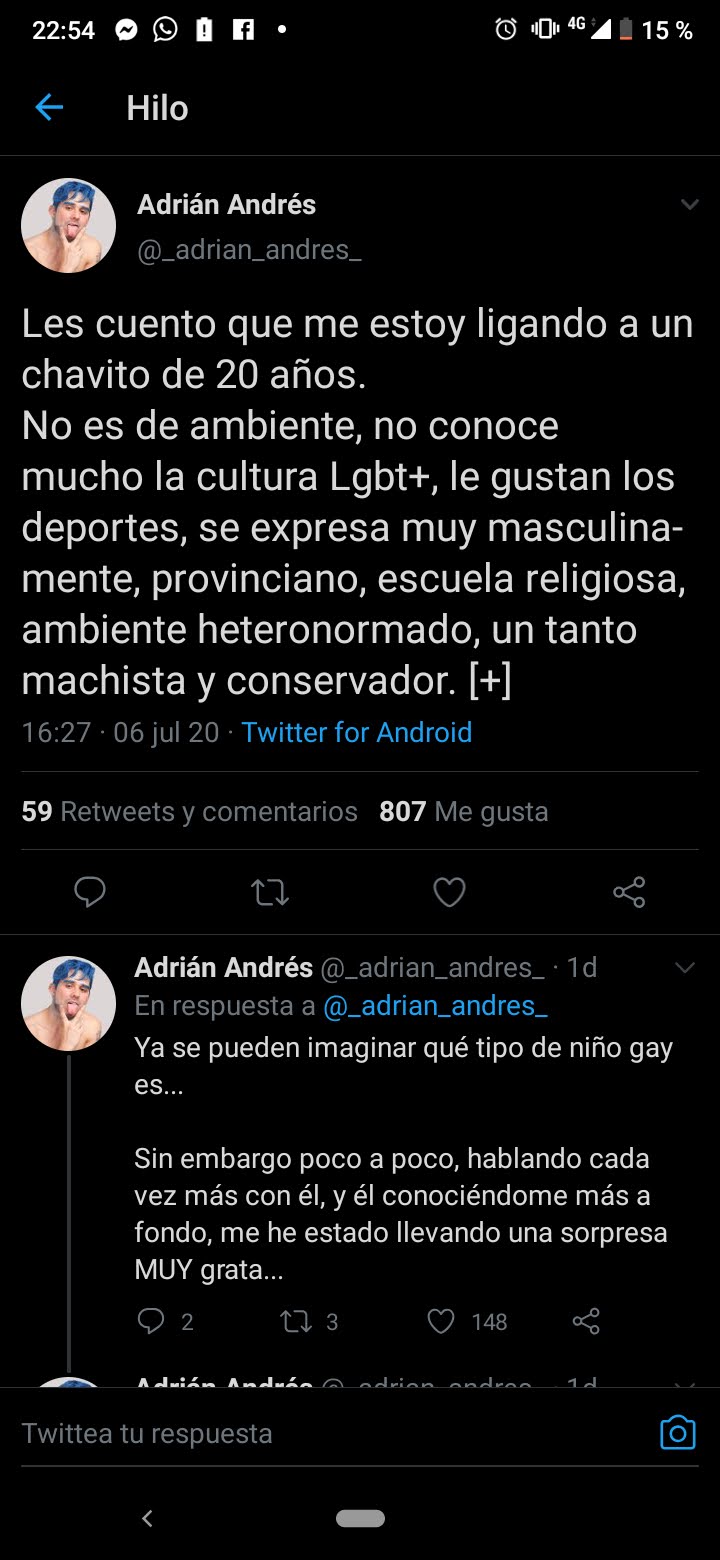Open the mention @_adrian_andres_ in the reply
The image size is (720, 1560).
click(435, 1006)
